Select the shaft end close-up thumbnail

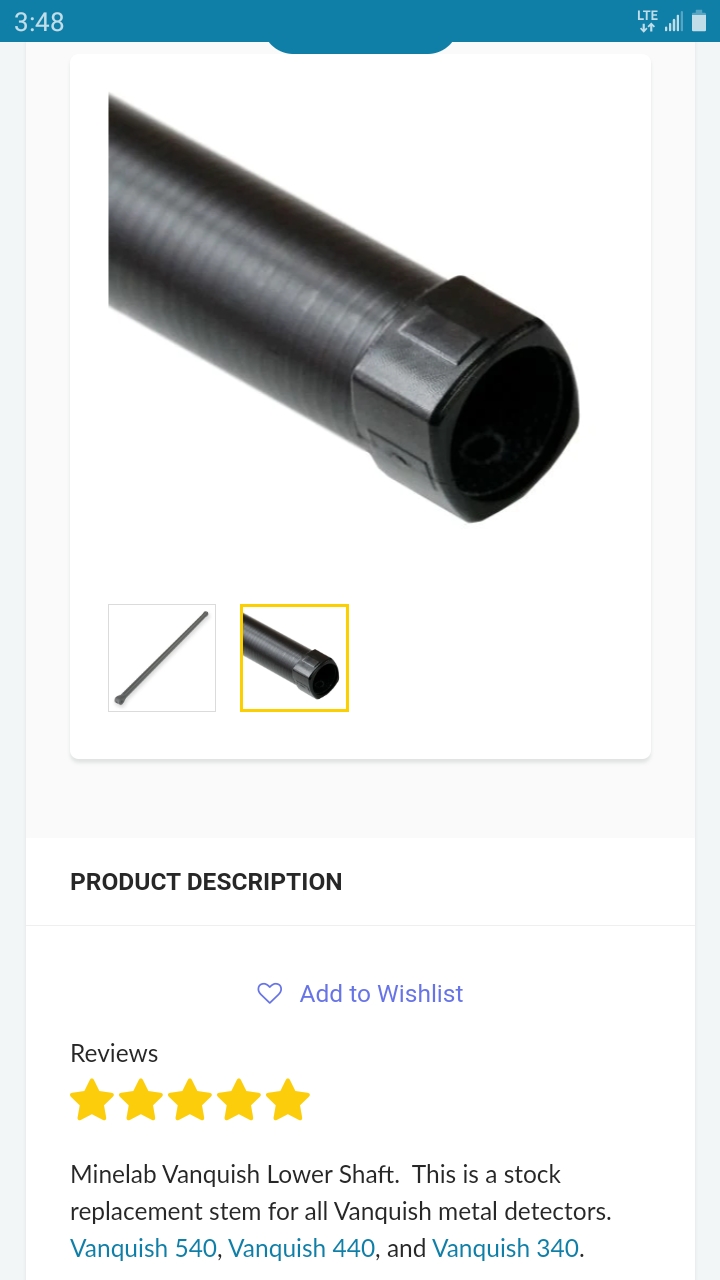pyautogui.click(x=294, y=658)
